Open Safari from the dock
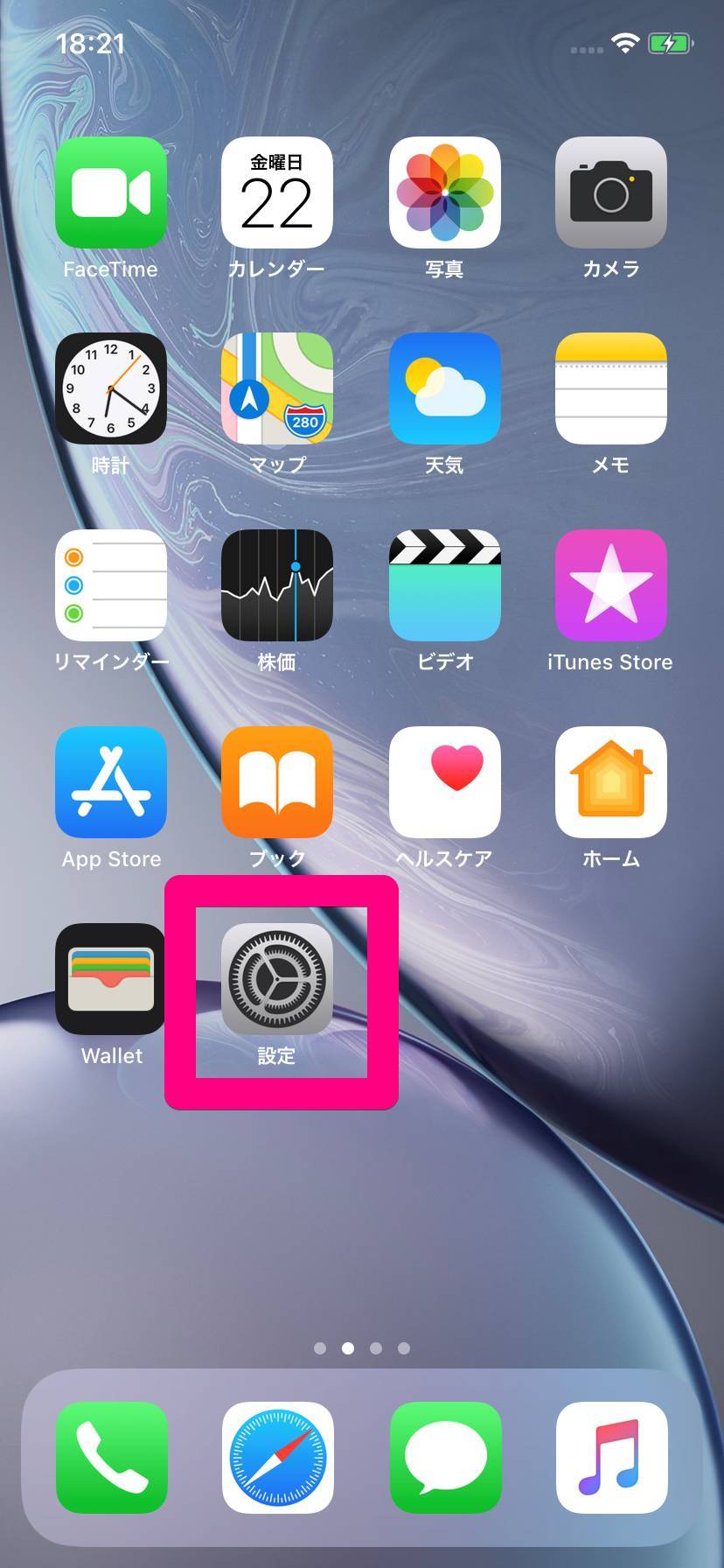The width and height of the screenshot is (724, 1568). [x=277, y=1458]
